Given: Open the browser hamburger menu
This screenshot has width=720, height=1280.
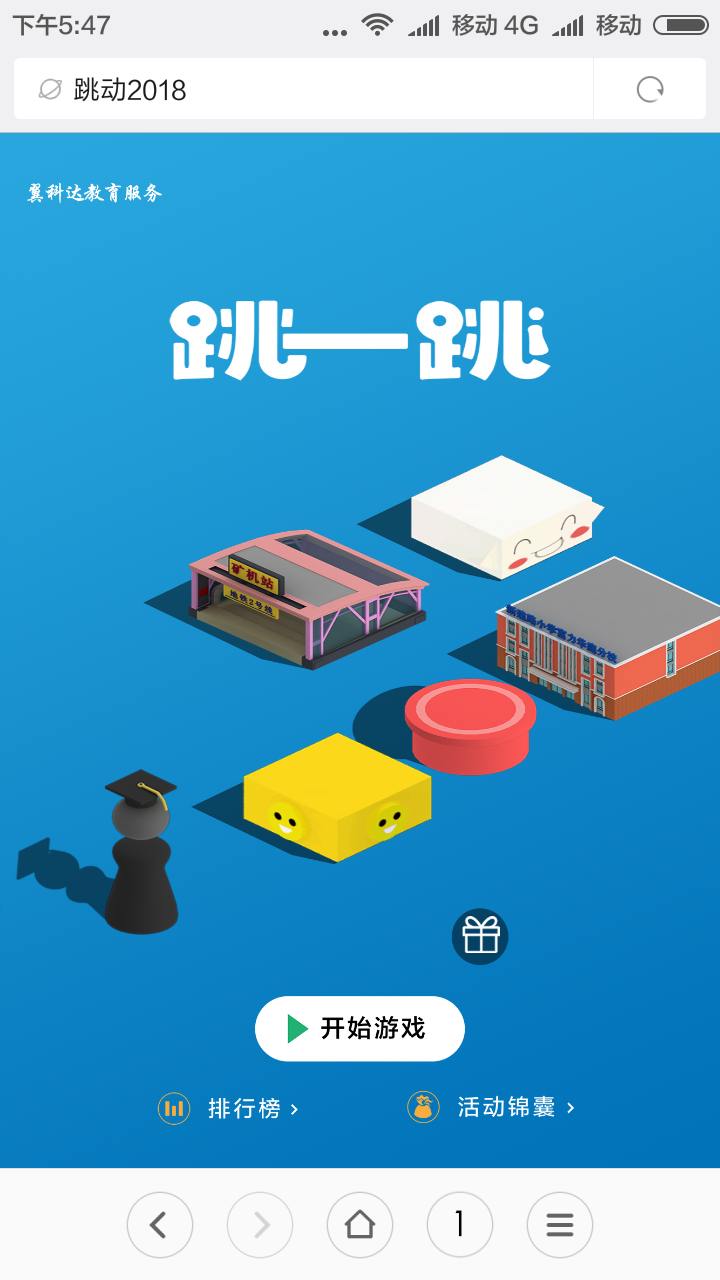Looking at the screenshot, I should (560, 1224).
